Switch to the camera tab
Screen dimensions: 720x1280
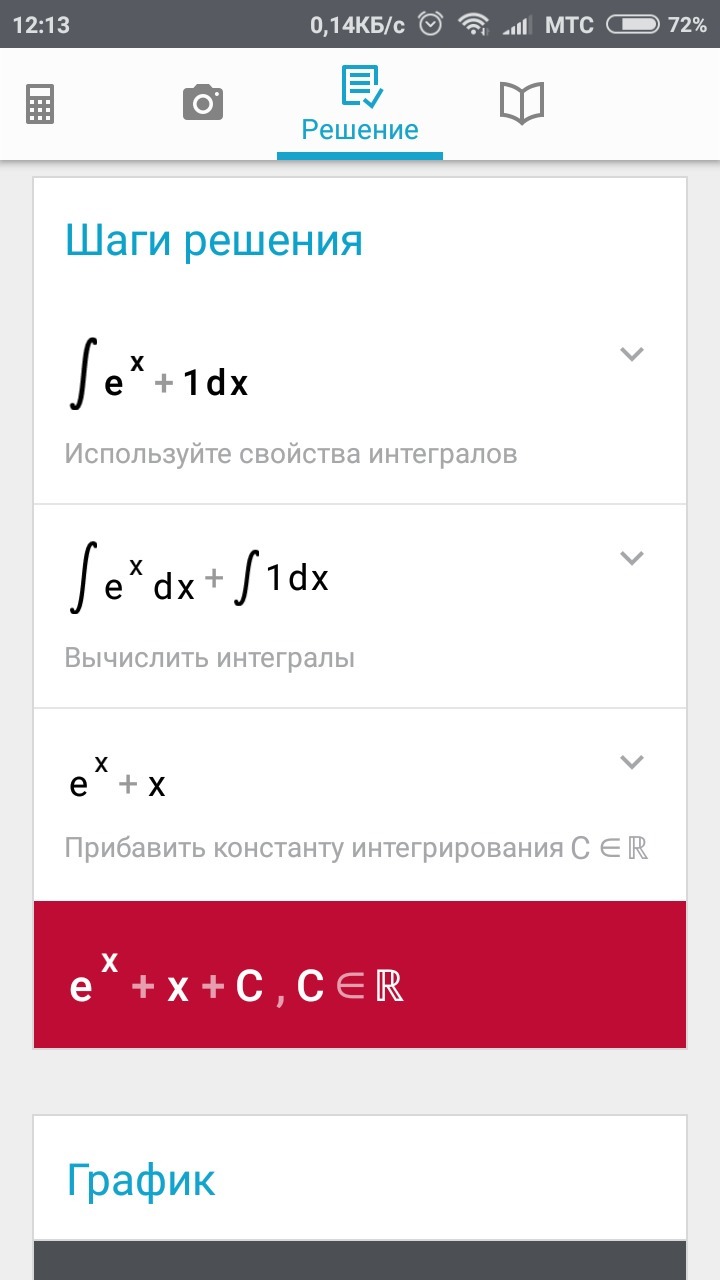point(202,103)
